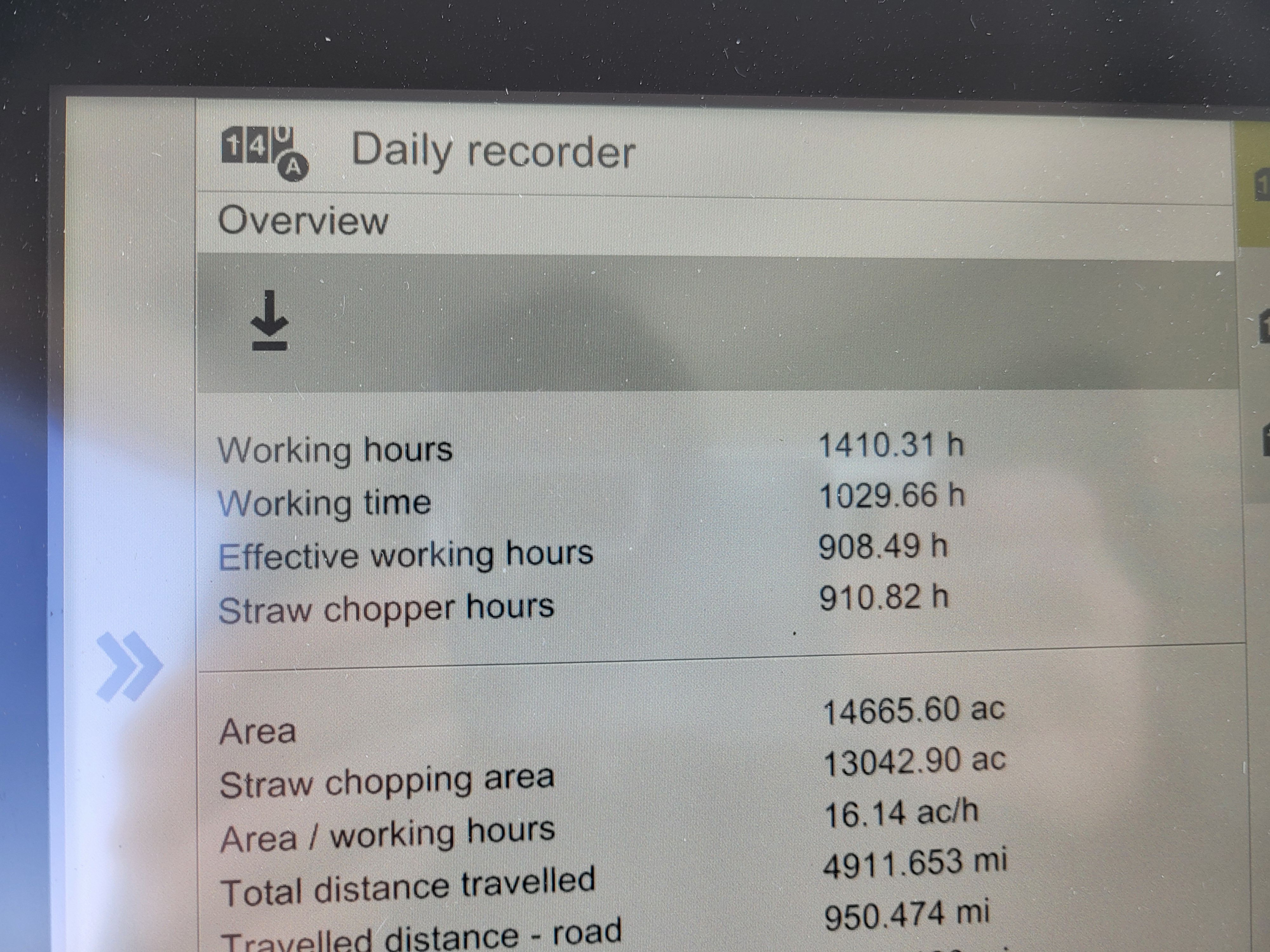Expand the side panel with the double chevron

pyautogui.click(x=129, y=666)
